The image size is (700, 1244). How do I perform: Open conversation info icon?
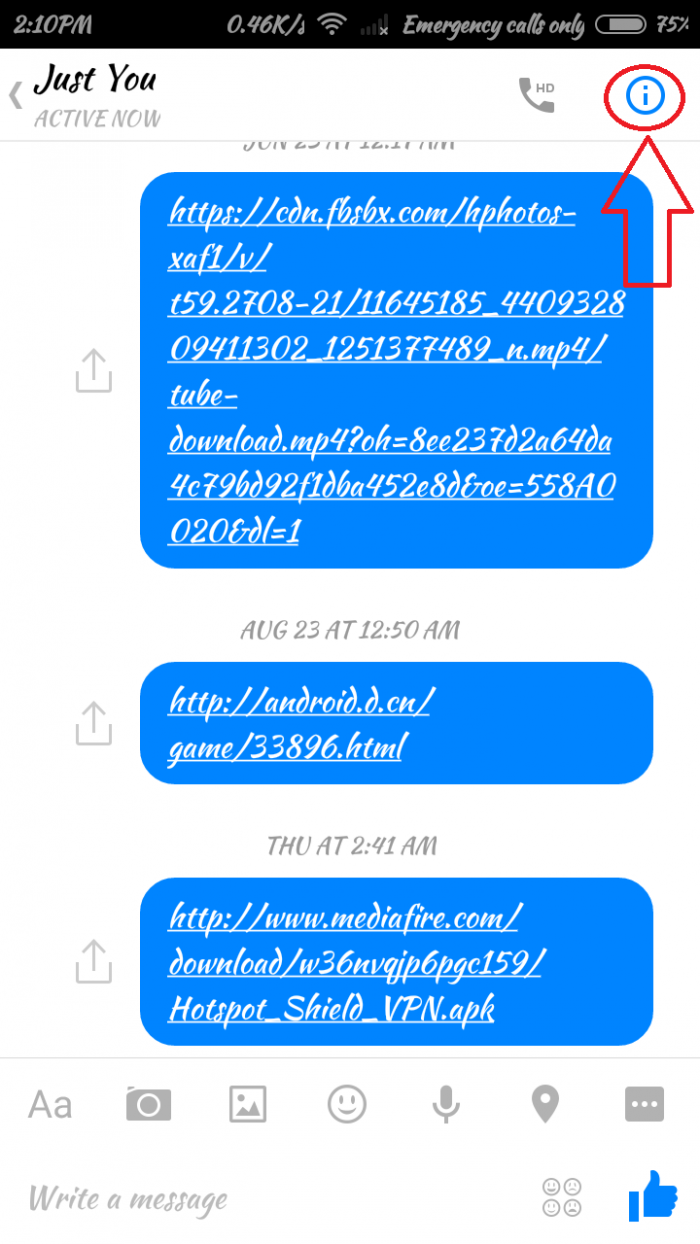tap(645, 96)
